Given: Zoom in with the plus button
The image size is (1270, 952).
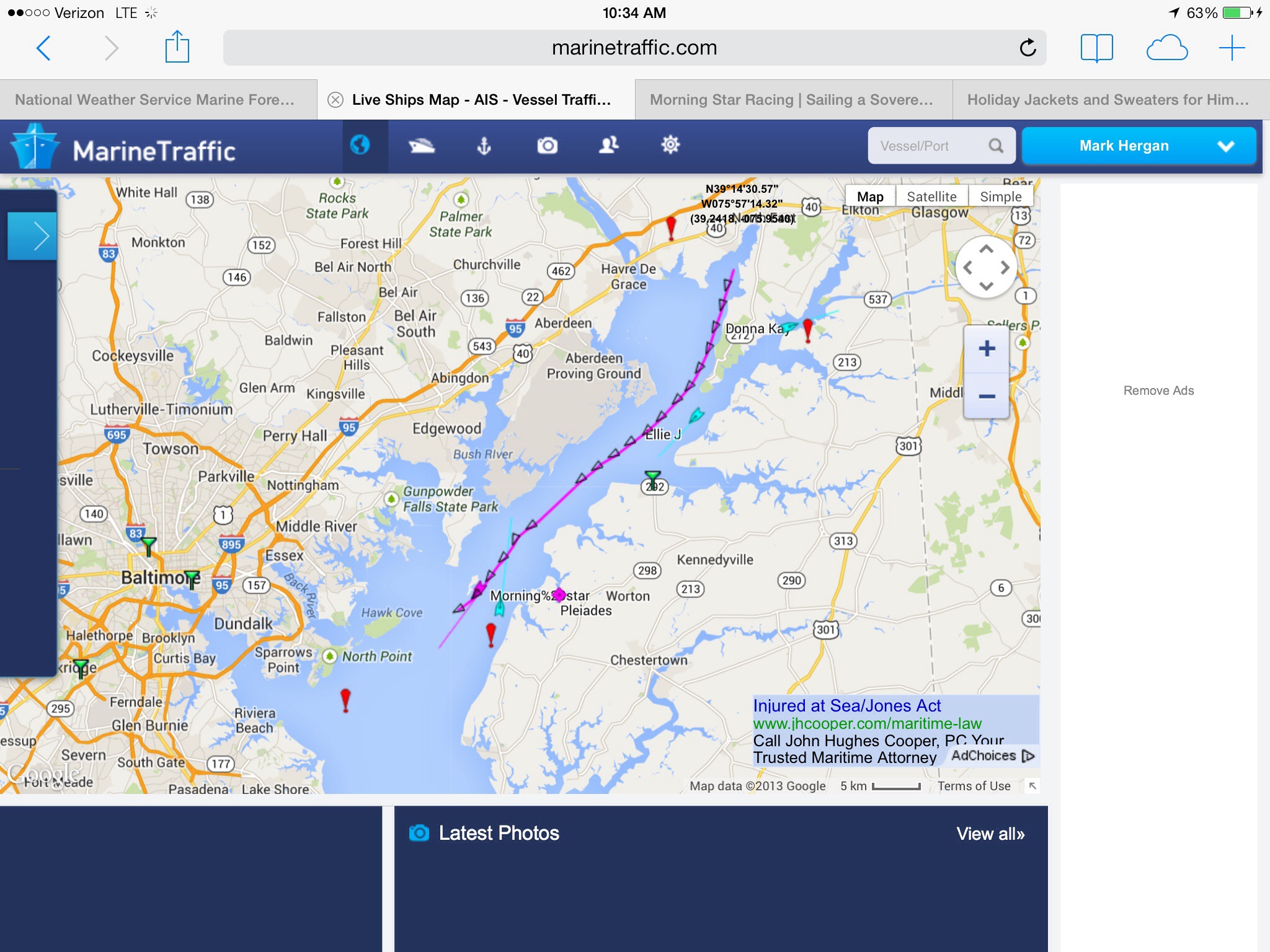Looking at the screenshot, I should (987, 348).
